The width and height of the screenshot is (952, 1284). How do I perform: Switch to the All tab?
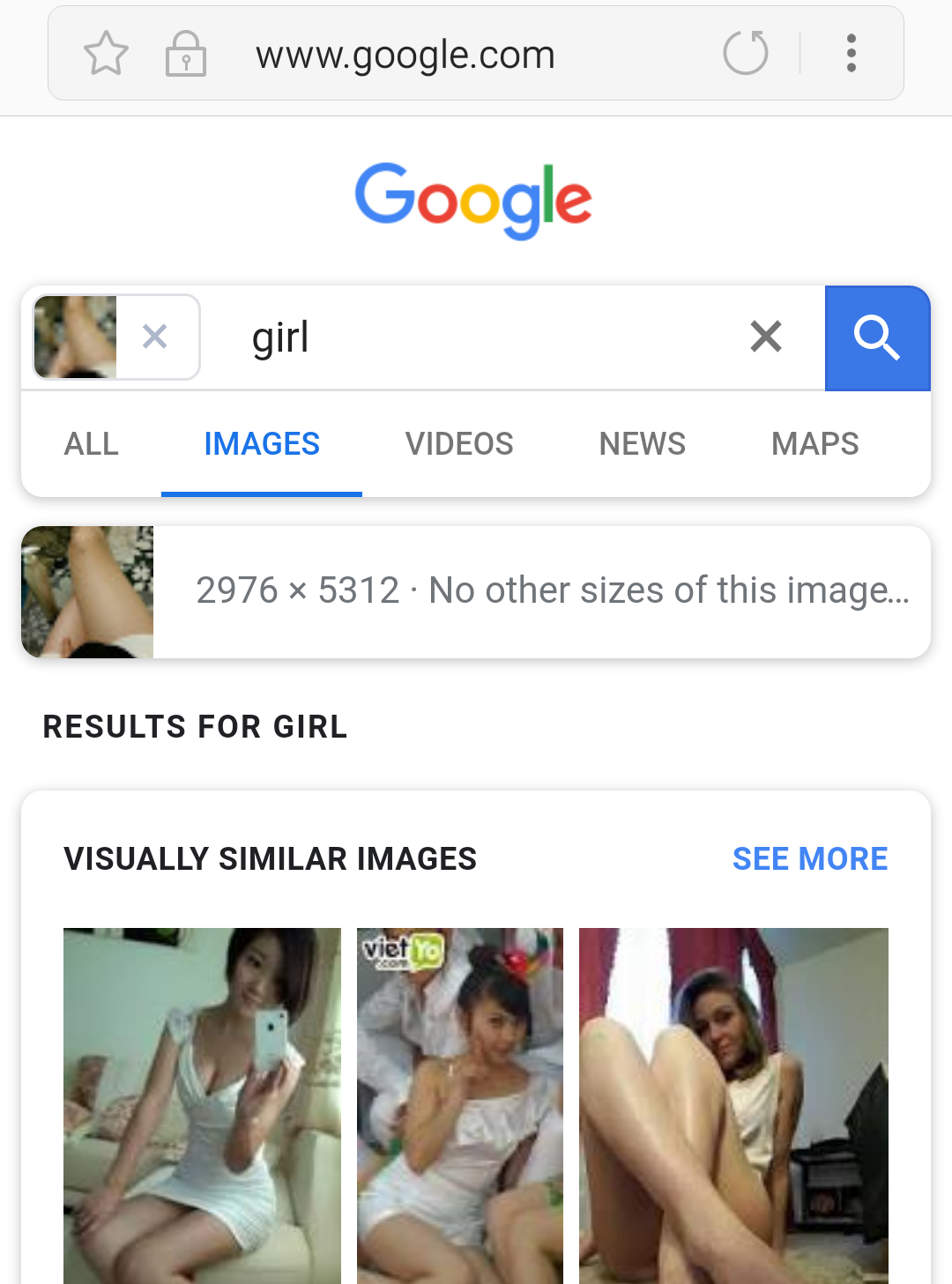(92, 443)
